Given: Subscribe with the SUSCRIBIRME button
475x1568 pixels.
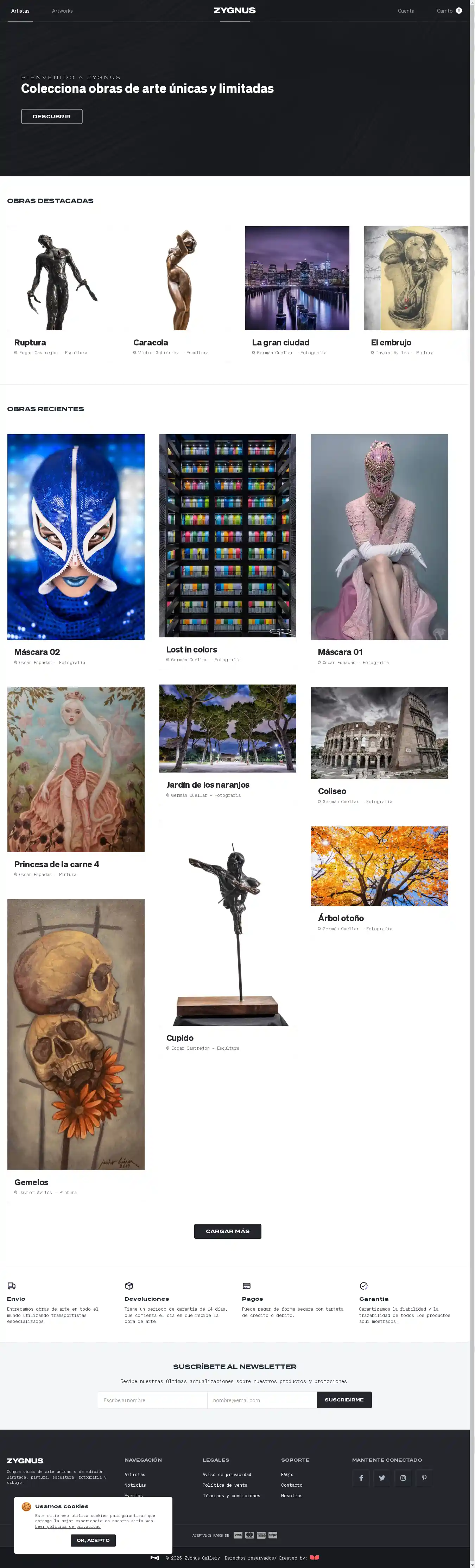Looking at the screenshot, I should 344,1400.
